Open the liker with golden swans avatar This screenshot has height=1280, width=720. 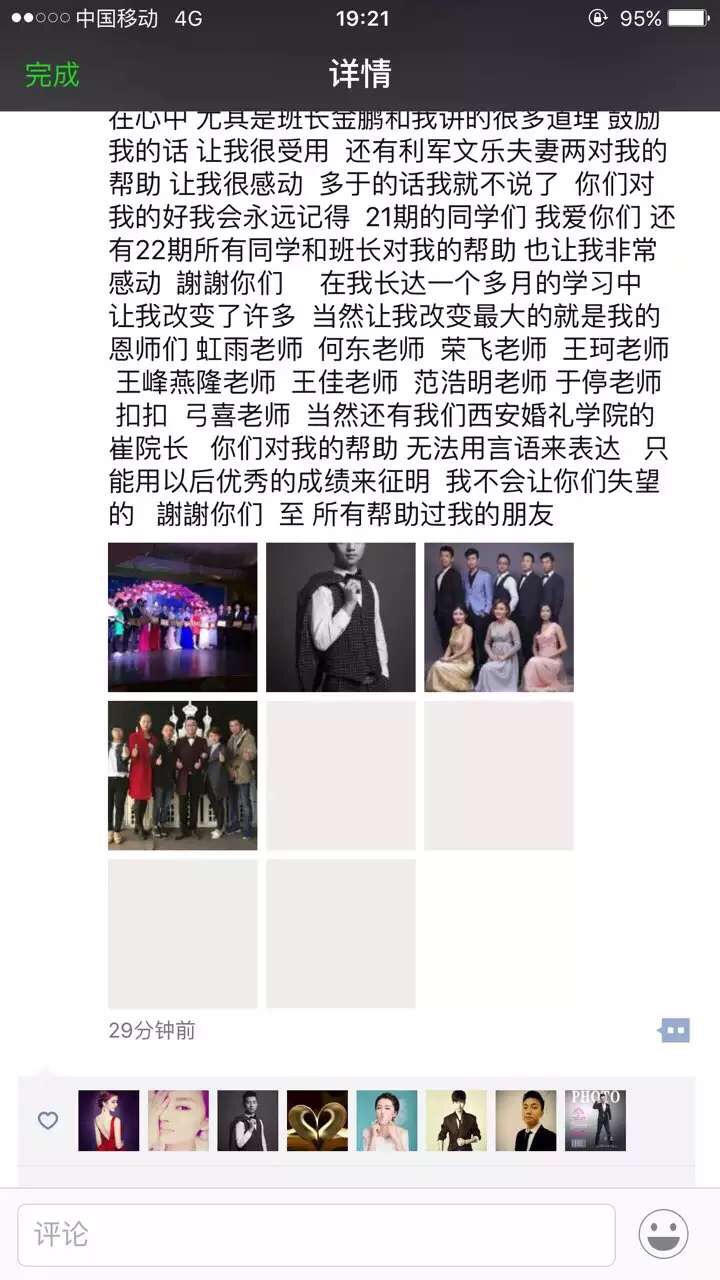[x=317, y=1120]
